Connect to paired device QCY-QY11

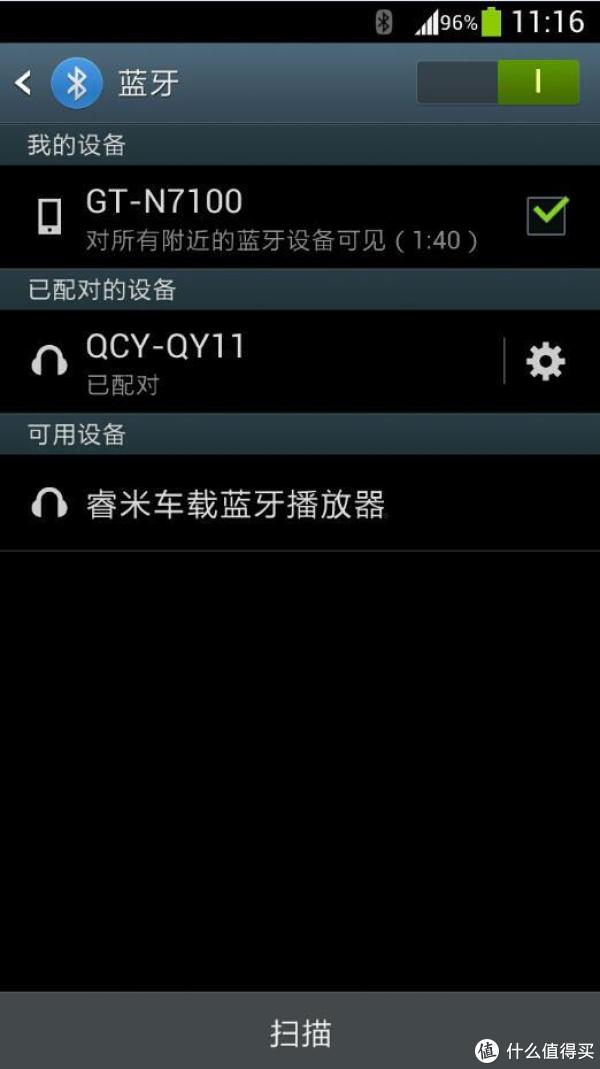coord(251,361)
